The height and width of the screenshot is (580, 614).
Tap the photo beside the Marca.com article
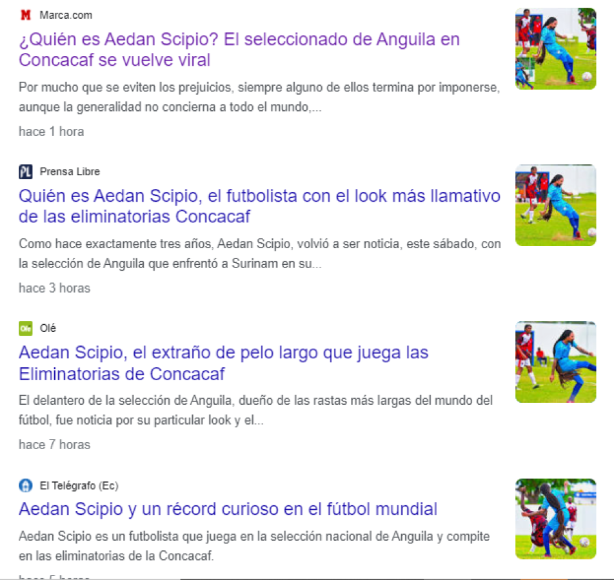click(x=555, y=50)
